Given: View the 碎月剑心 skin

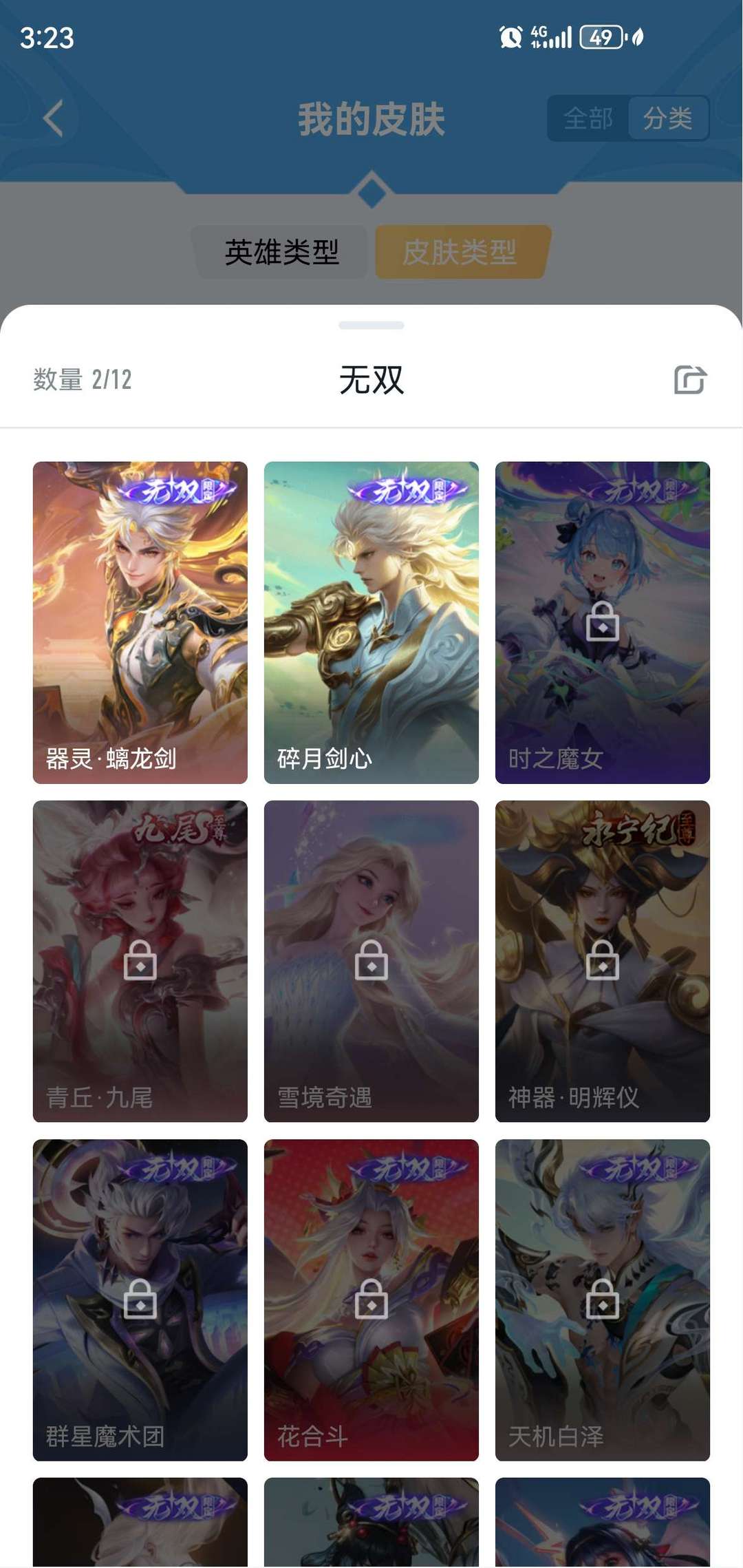Looking at the screenshot, I should click(x=371, y=622).
